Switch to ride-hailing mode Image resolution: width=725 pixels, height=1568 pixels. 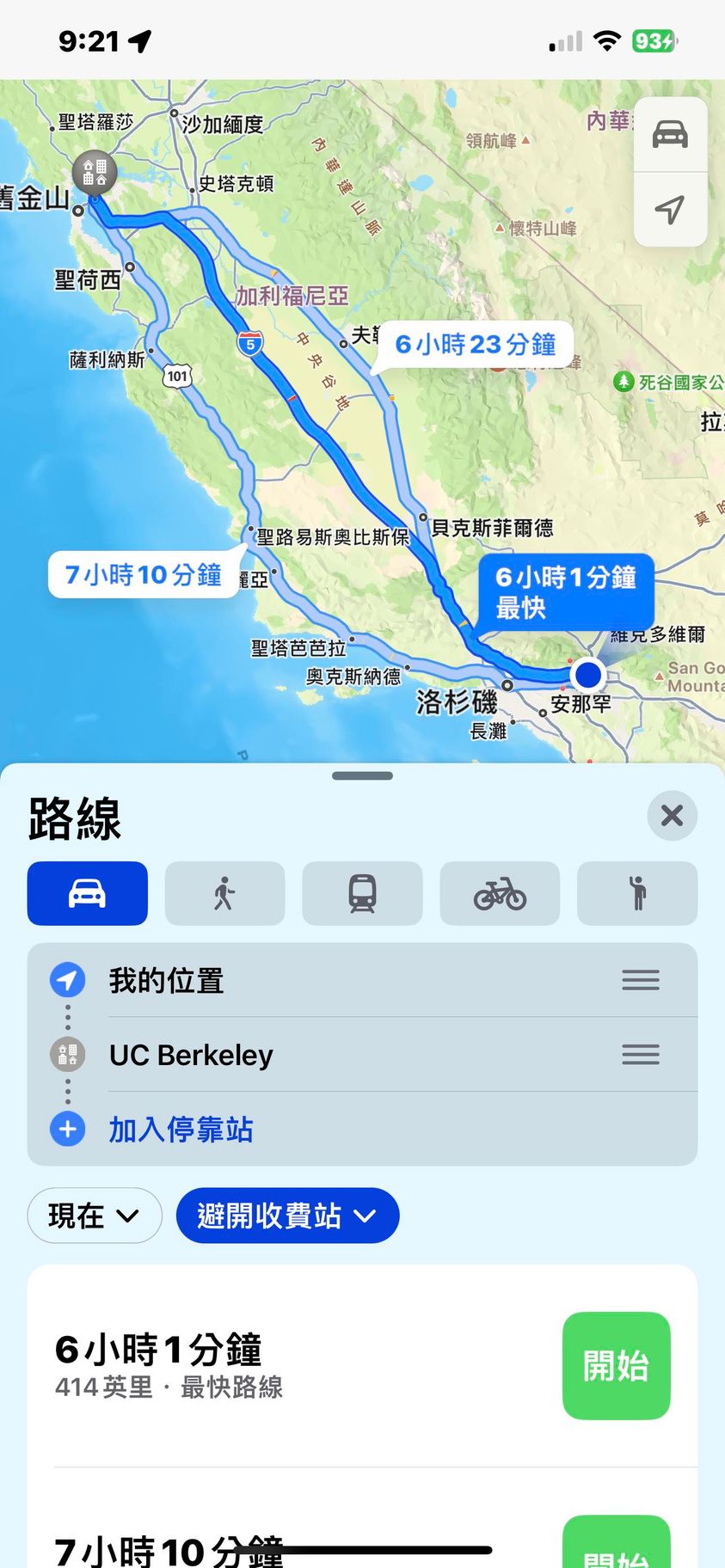(637, 893)
